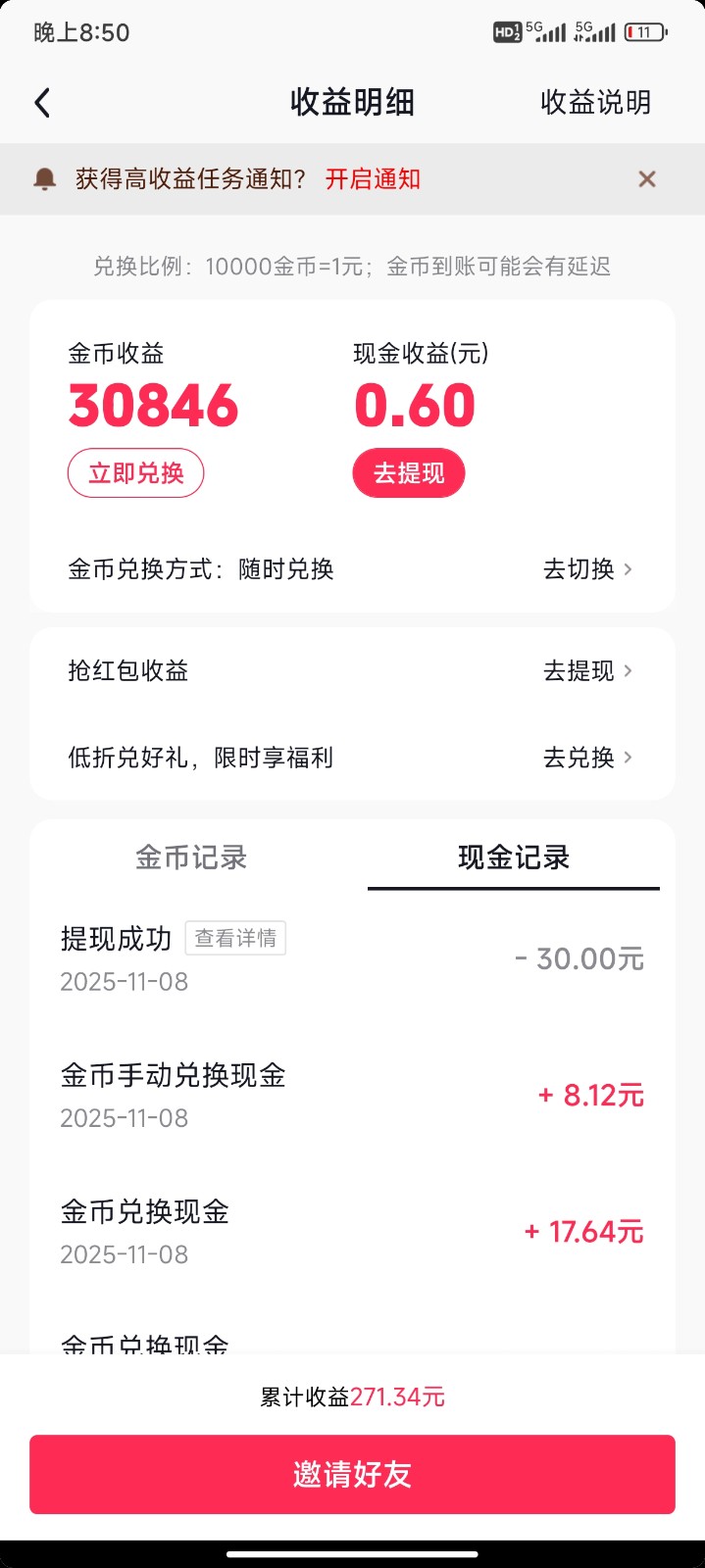Open the 抢红包收益 row
This screenshot has width=705, height=1568.
click(x=352, y=671)
